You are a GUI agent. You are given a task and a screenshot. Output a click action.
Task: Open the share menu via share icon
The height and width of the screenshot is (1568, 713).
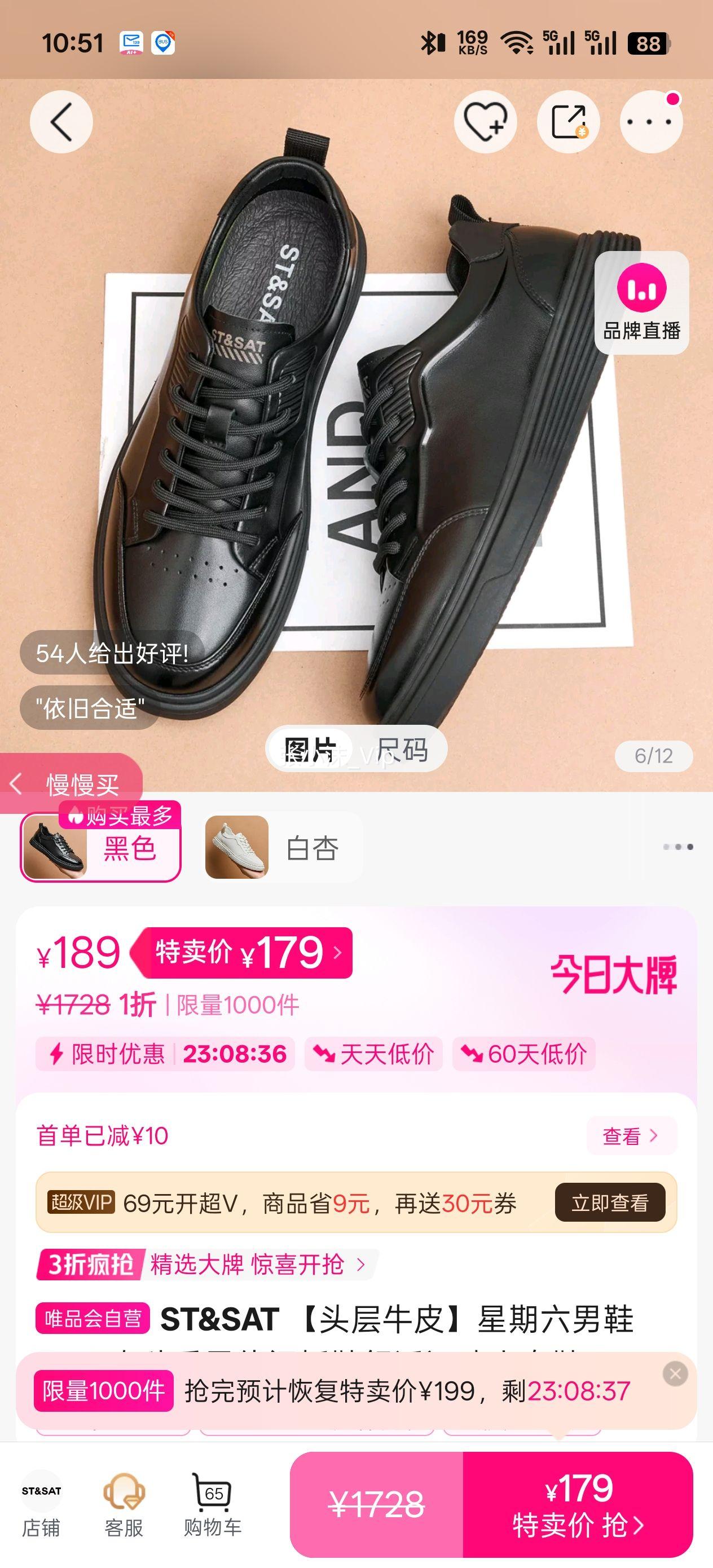(x=567, y=122)
